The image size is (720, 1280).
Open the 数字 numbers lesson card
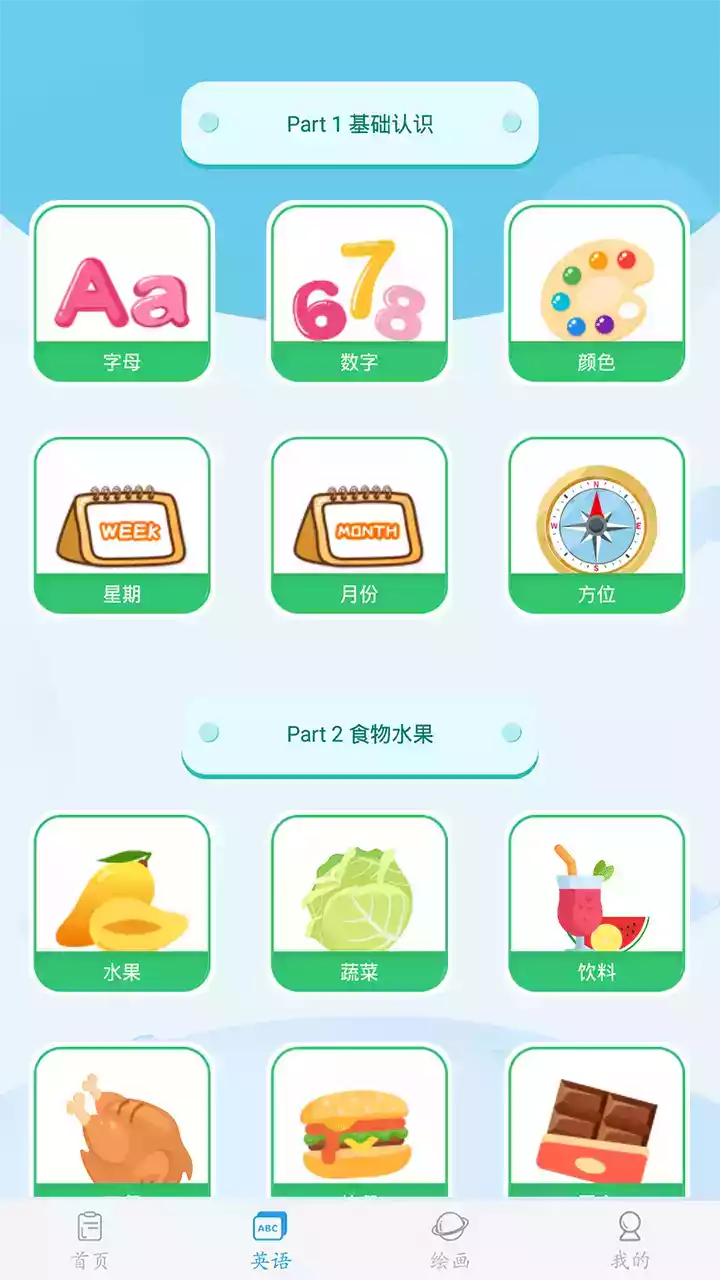(x=359, y=290)
